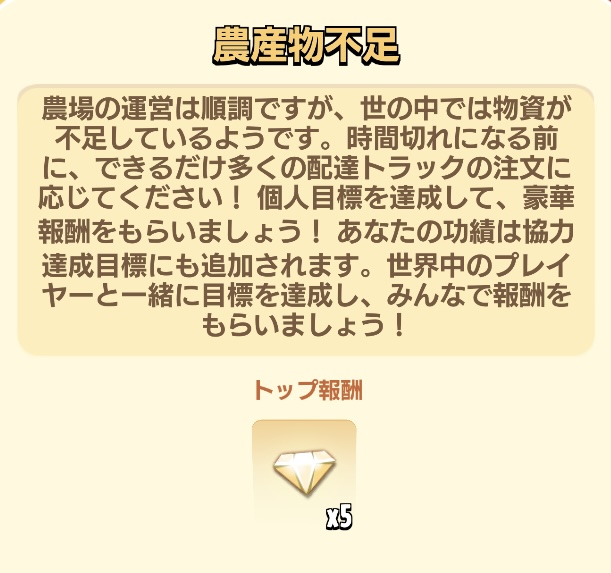Tap the diamond x5 top reward tile
This screenshot has height=573, width=611.
click(304, 471)
